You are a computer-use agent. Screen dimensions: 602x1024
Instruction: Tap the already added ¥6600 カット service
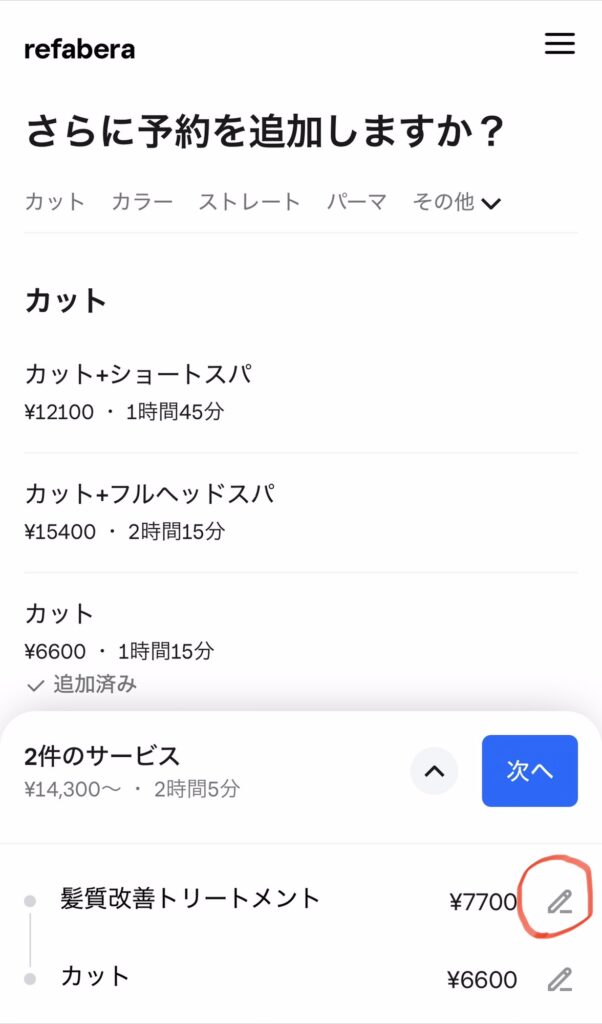(x=120, y=632)
